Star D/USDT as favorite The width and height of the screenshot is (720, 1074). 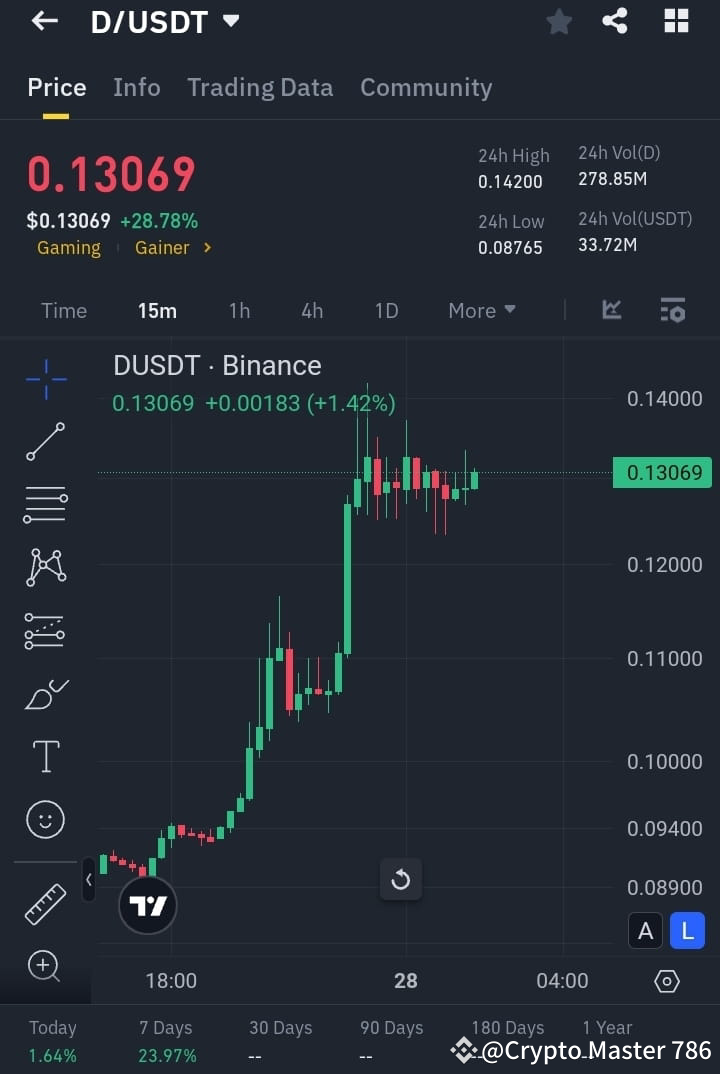pyautogui.click(x=559, y=21)
